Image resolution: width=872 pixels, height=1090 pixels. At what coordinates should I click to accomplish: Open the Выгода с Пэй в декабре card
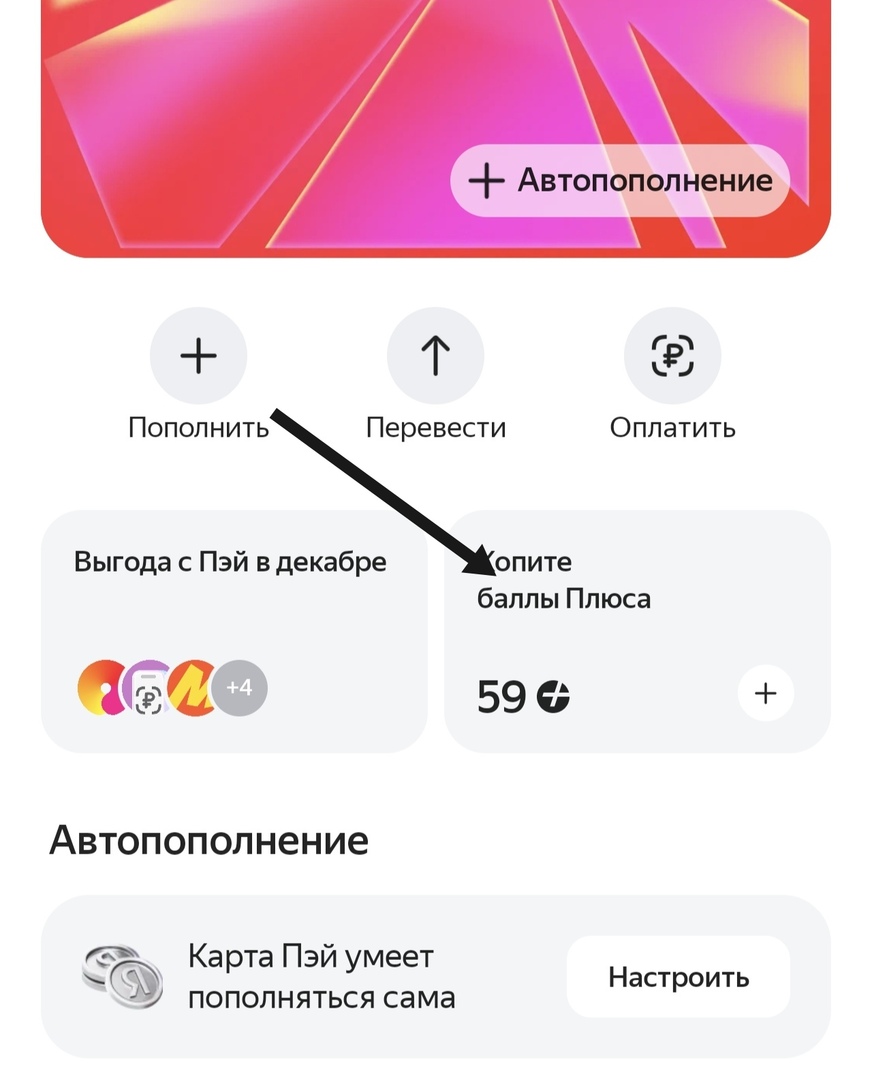(x=233, y=631)
